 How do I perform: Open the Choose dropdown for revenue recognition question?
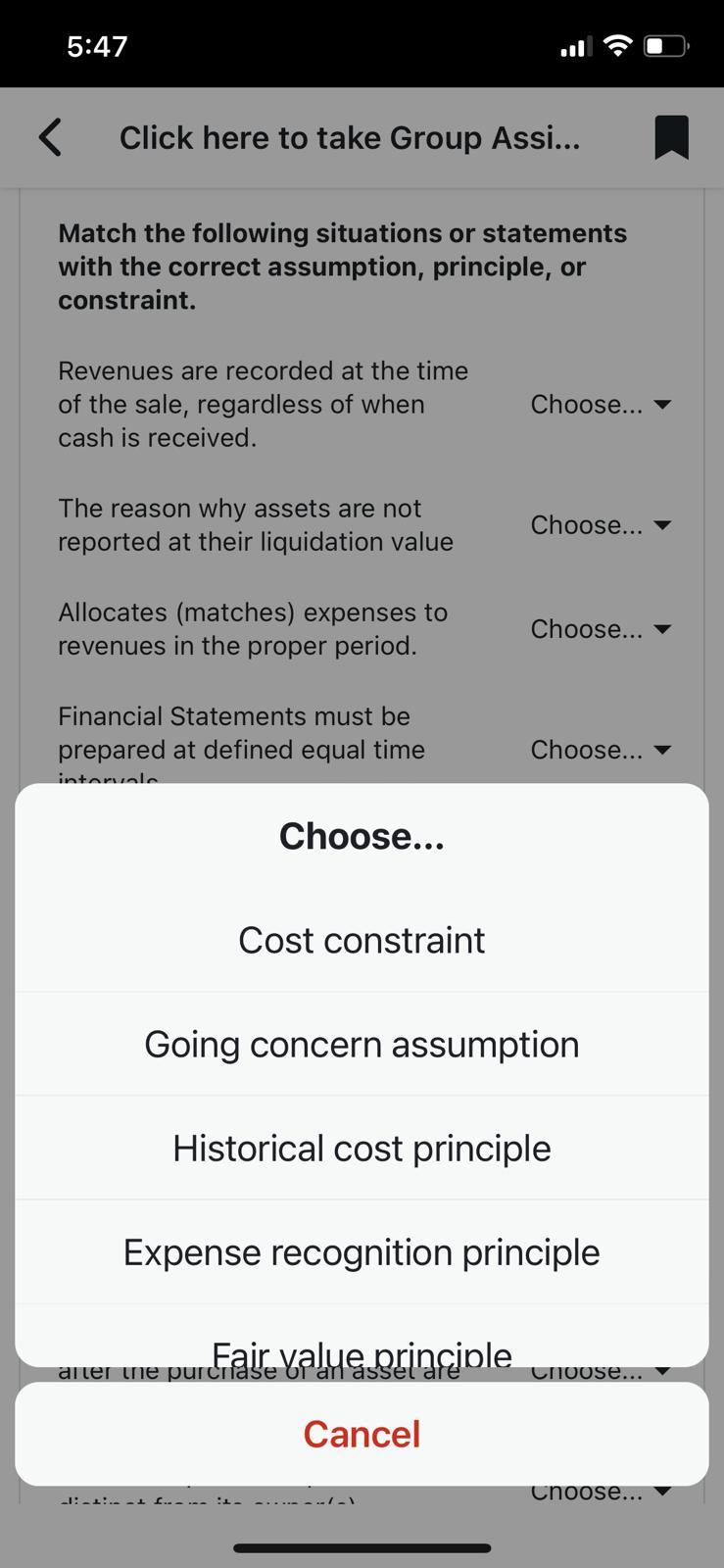click(601, 404)
